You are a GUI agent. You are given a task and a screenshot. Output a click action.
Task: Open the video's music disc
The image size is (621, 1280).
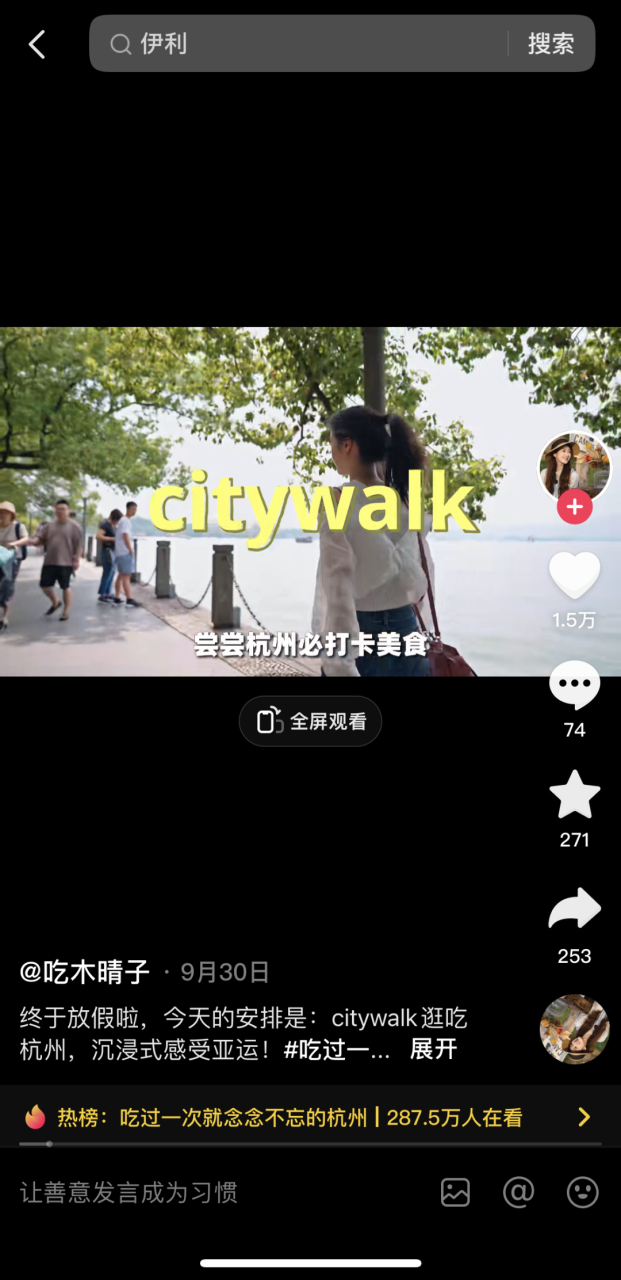coord(574,1029)
